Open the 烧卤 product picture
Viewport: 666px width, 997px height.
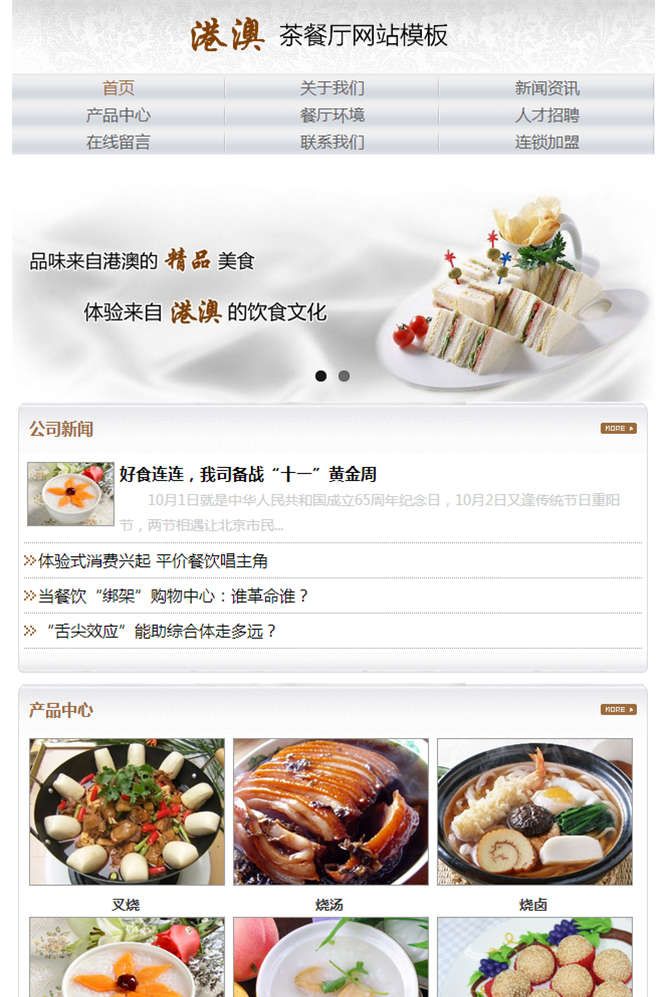(534, 811)
